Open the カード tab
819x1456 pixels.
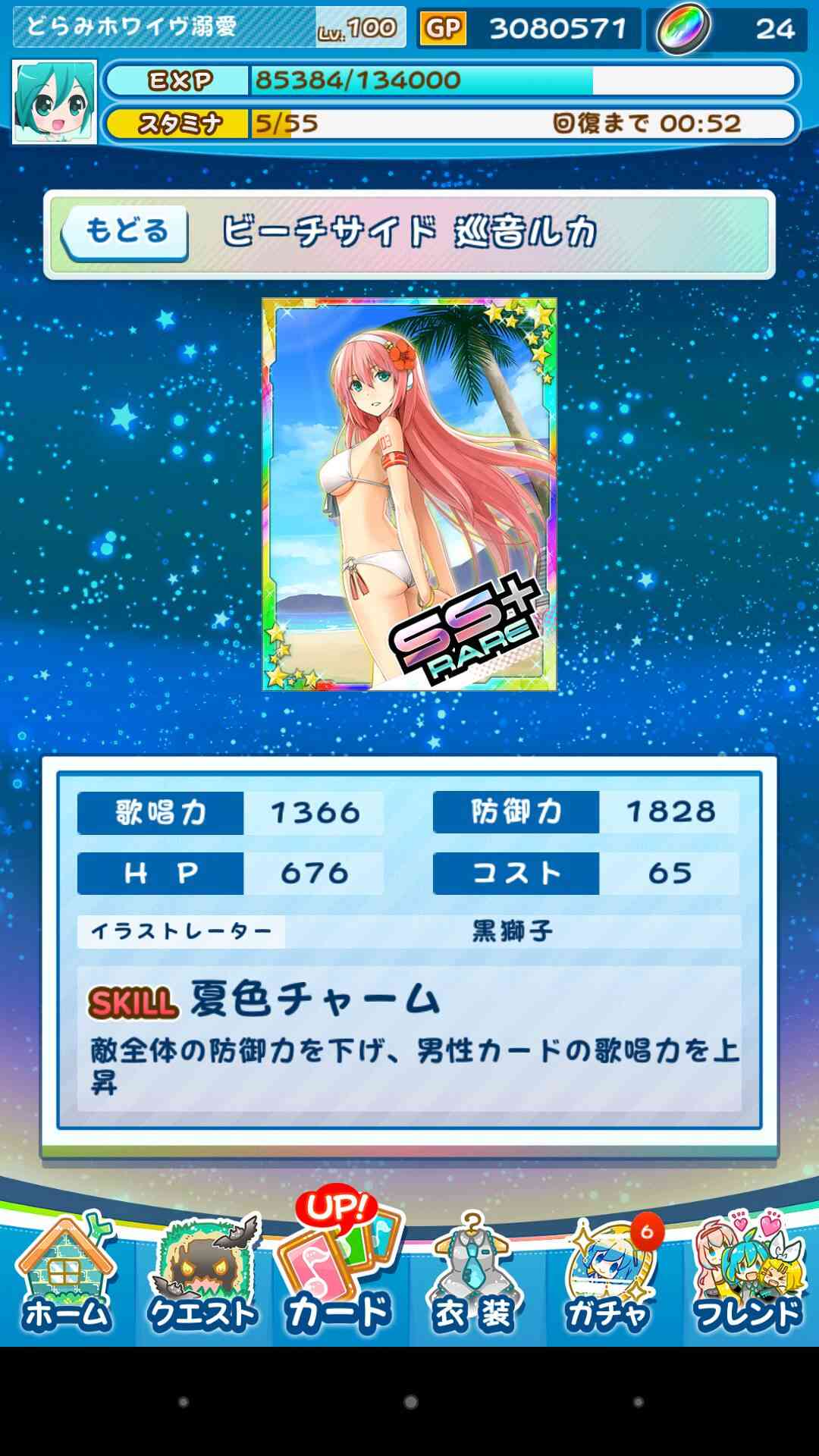340,1266
